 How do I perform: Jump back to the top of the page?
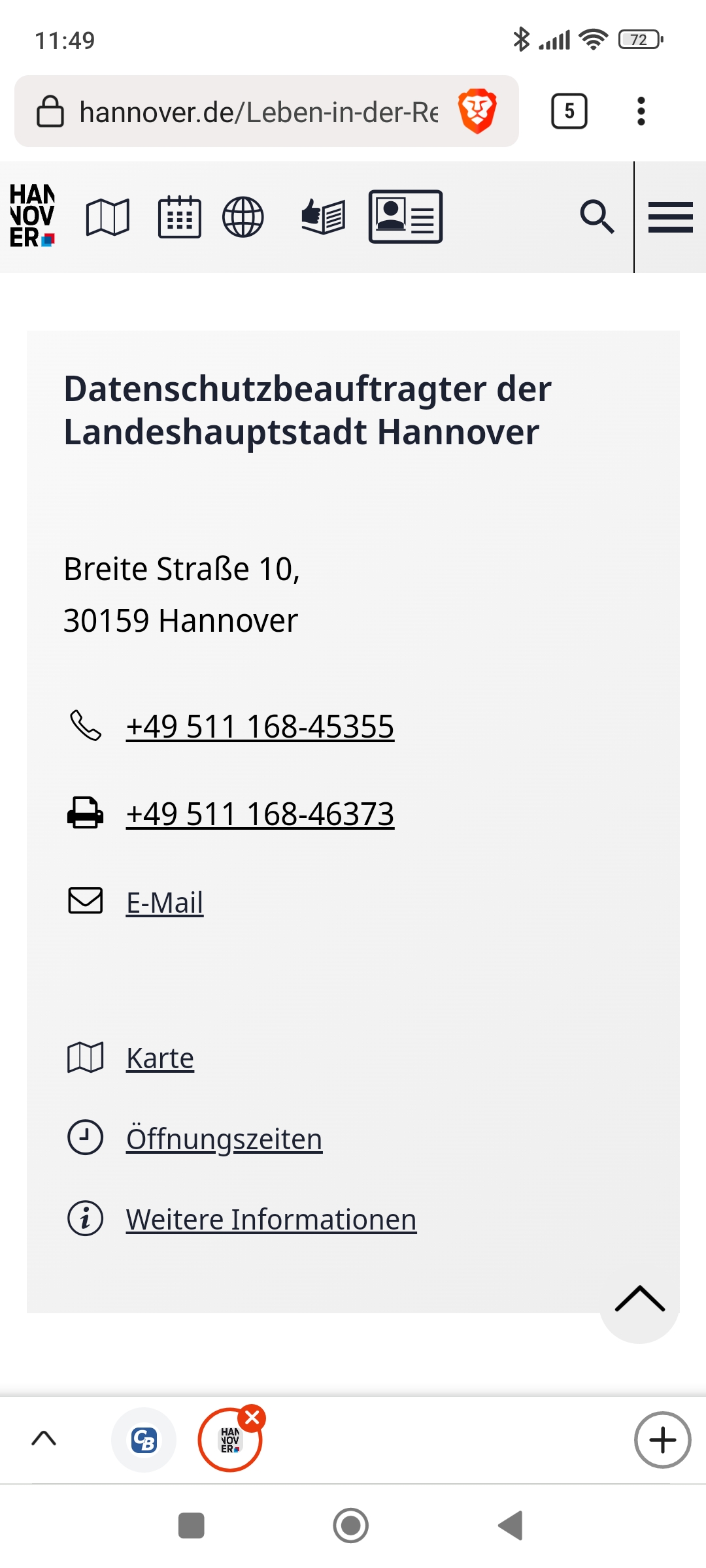[639, 1302]
